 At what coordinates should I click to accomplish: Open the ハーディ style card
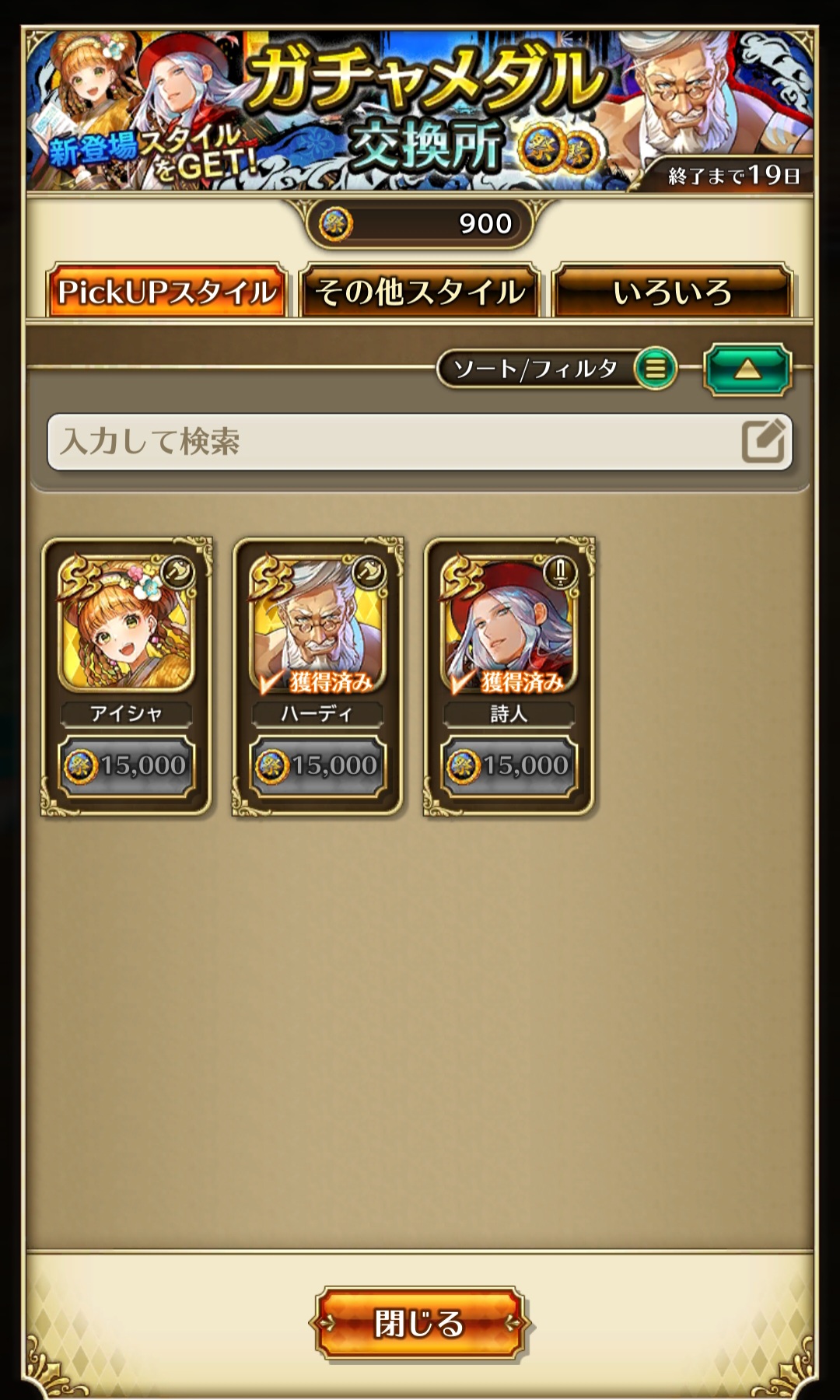318,676
